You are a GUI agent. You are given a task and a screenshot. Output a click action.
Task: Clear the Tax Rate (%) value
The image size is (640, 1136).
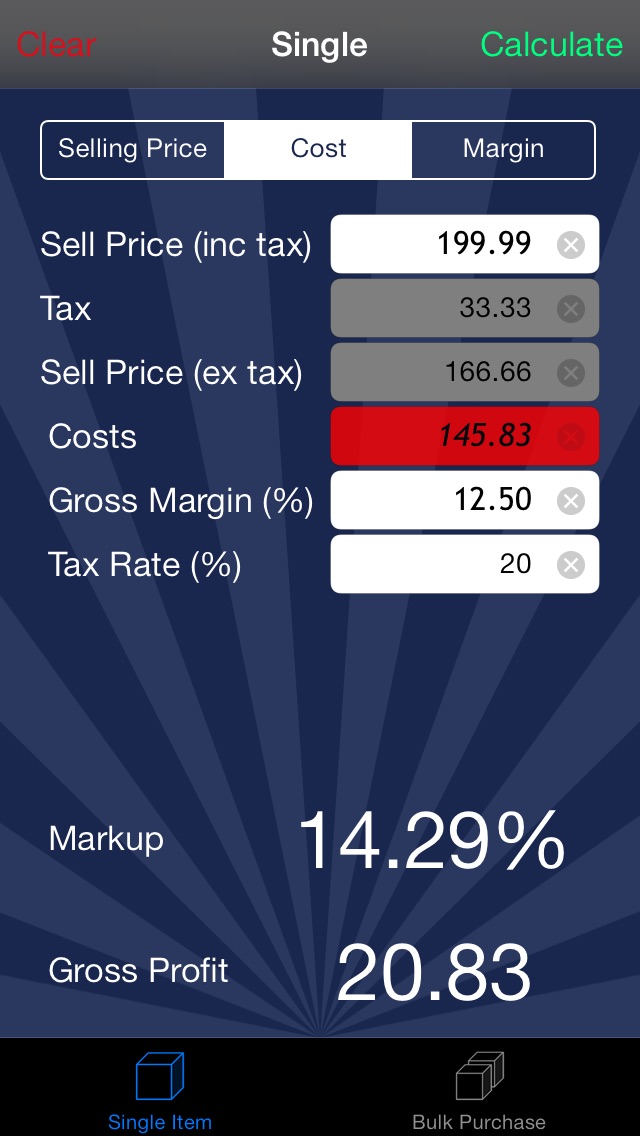pos(570,564)
